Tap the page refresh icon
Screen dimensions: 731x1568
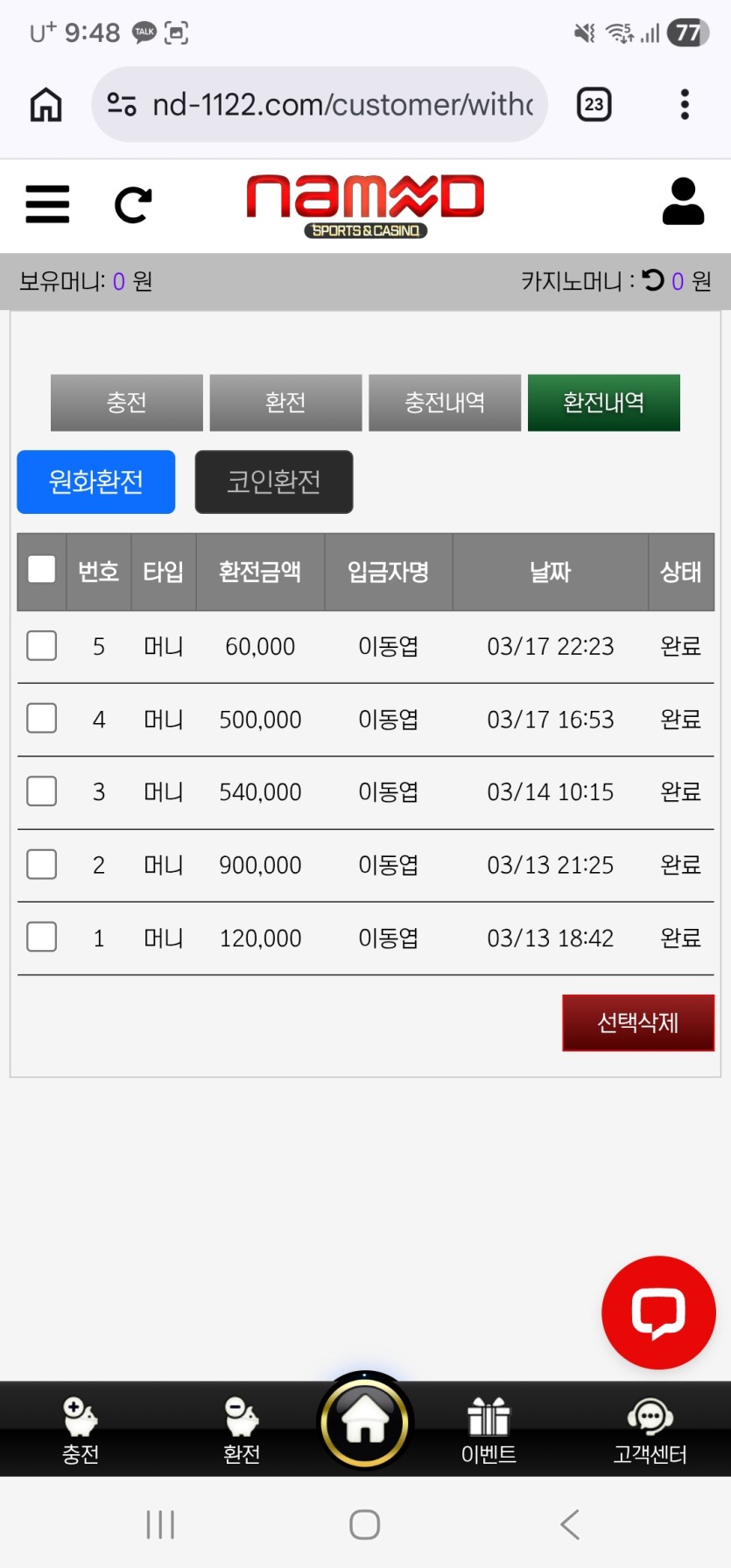pyautogui.click(x=133, y=205)
